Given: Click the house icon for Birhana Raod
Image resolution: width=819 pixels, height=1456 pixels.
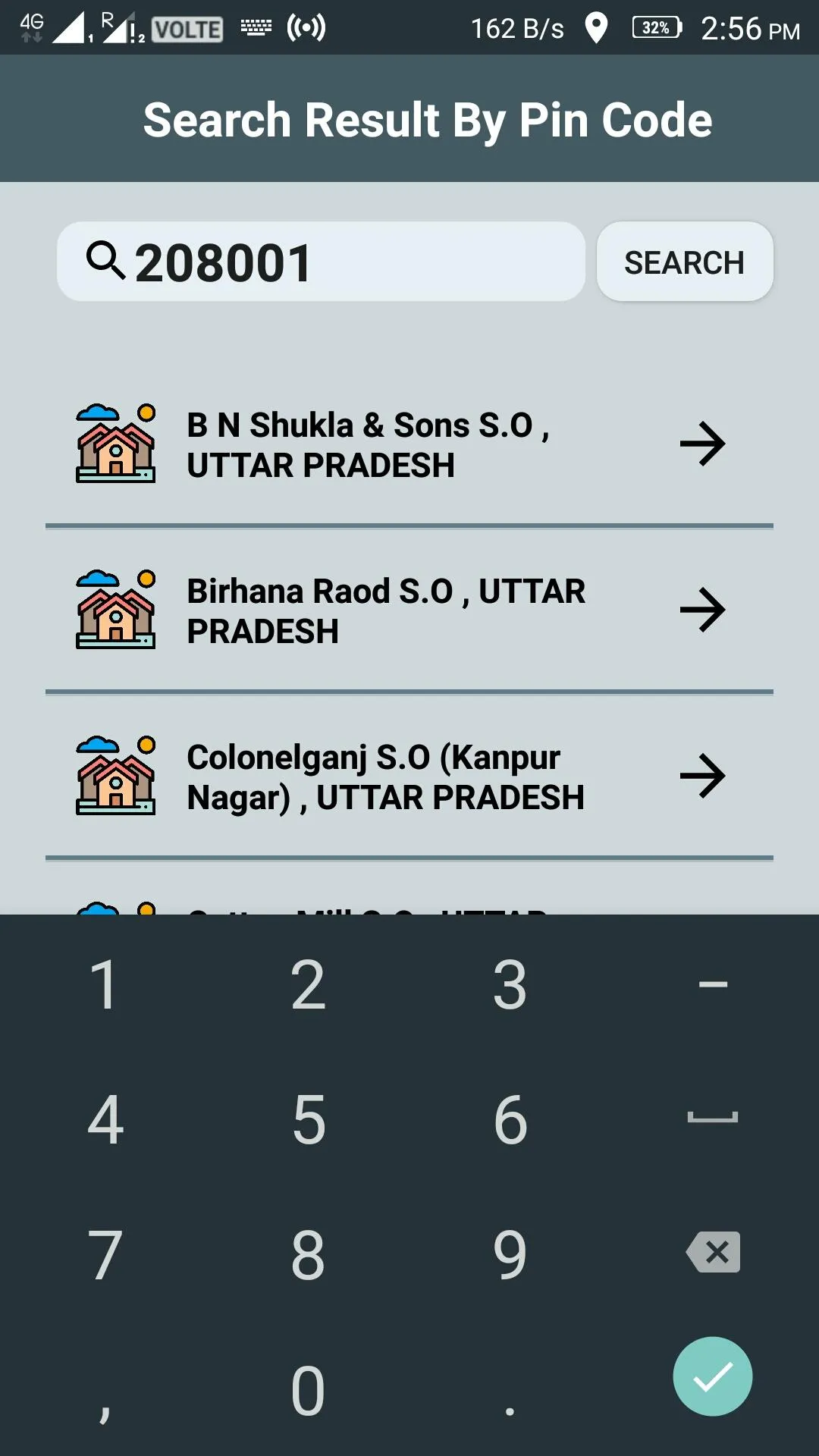Looking at the screenshot, I should (115, 609).
